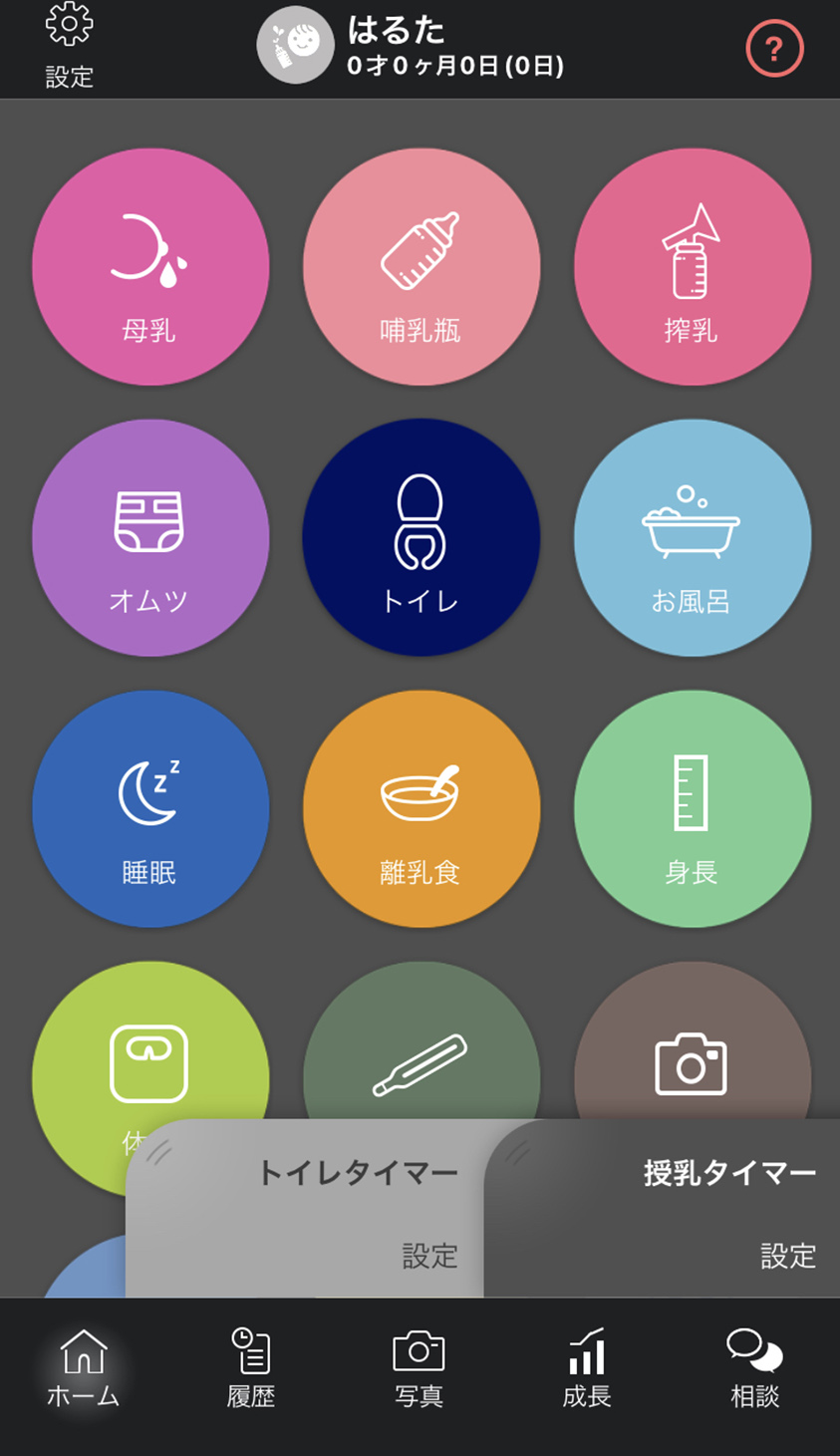Open the 設定 gear icon
Screen dimensions: 840x1456
(69, 45)
